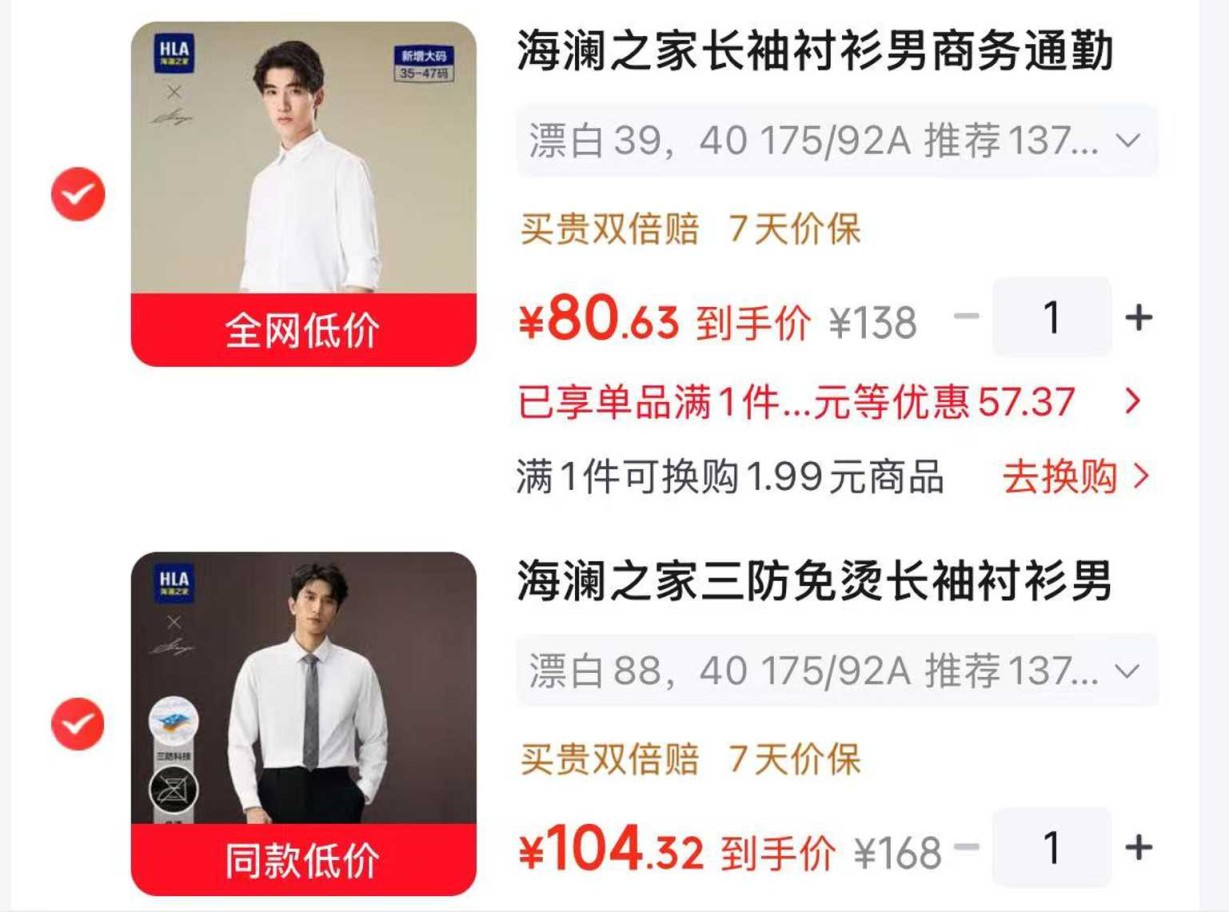Open the 全网低价 shirt product image
Image resolution: width=1229 pixels, height=912 pixels.
tap(304, 194)
